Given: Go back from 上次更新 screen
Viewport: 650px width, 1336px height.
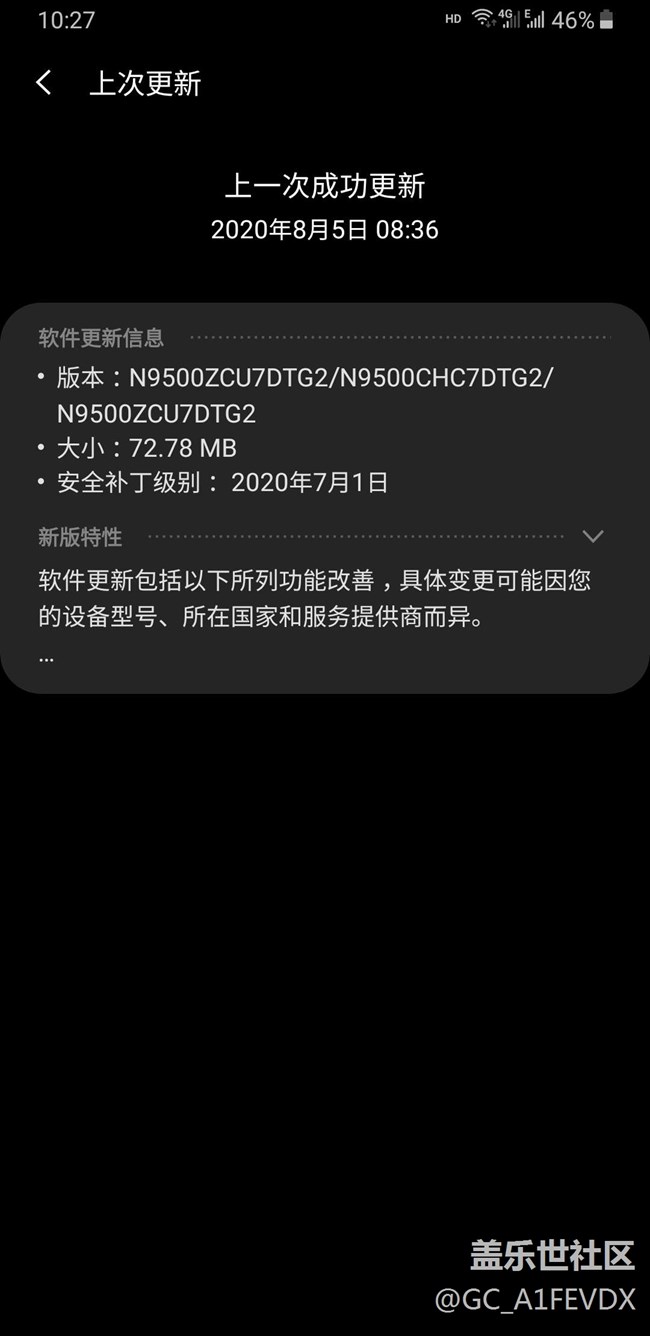Looking at the screenshot, I should point(44,83).
